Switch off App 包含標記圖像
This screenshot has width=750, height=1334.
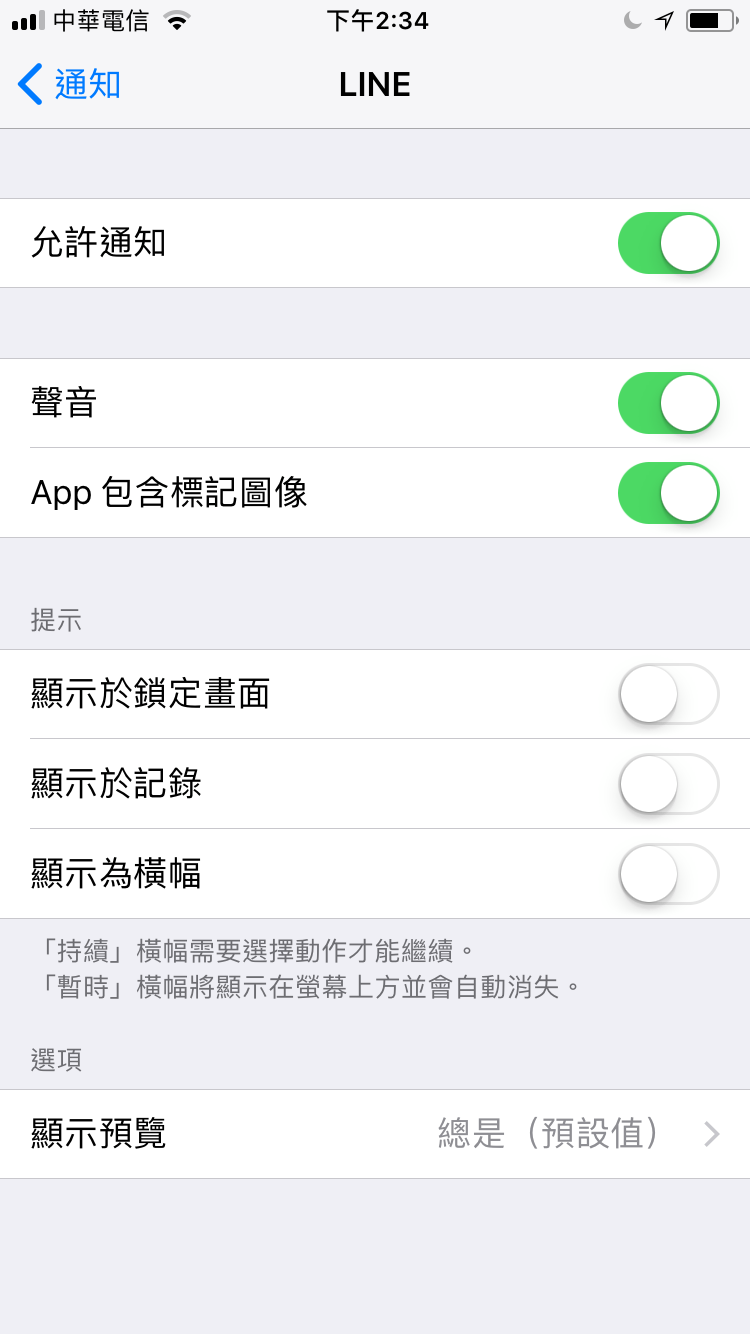(x=668, y=493)
